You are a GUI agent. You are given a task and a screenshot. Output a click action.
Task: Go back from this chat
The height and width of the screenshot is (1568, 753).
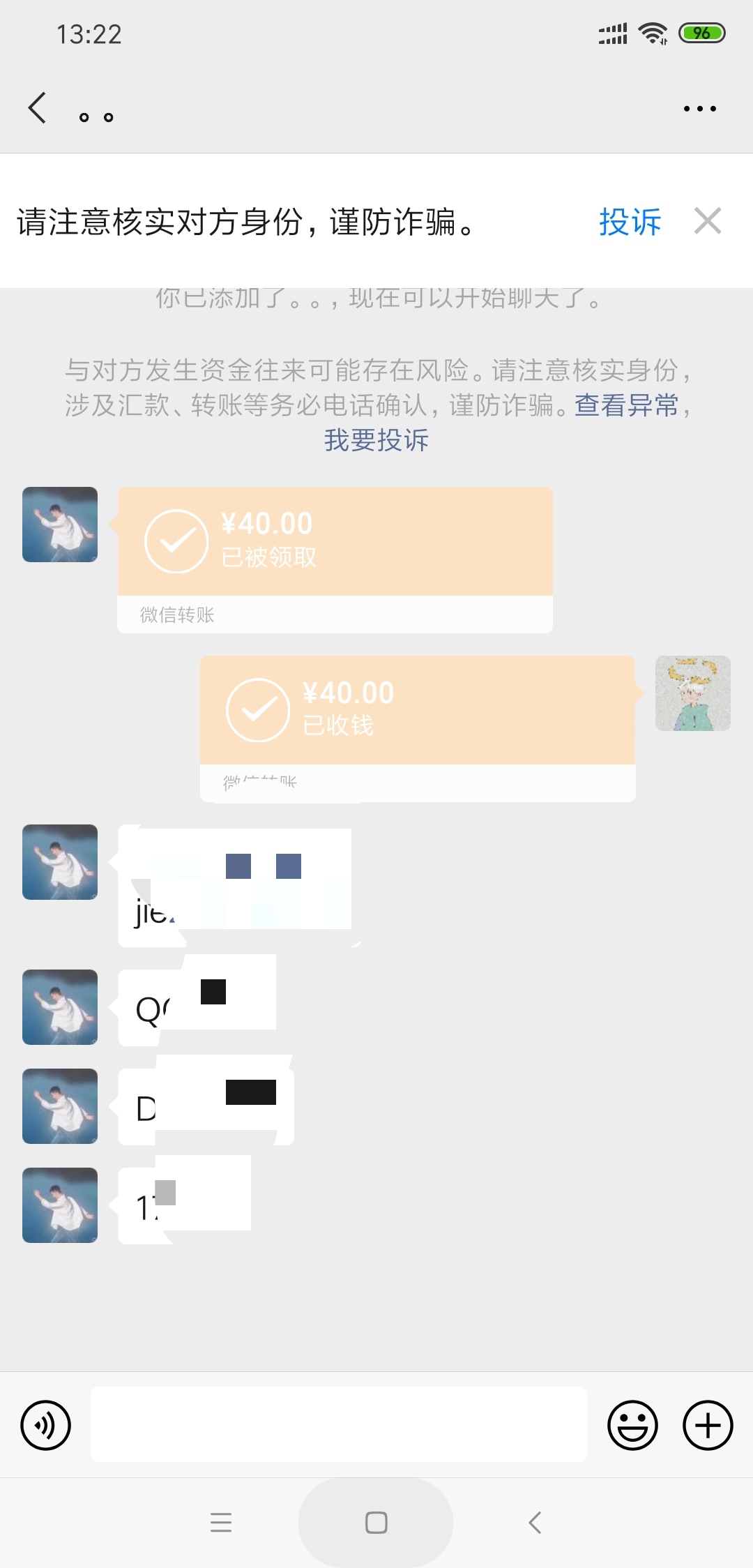38,108
